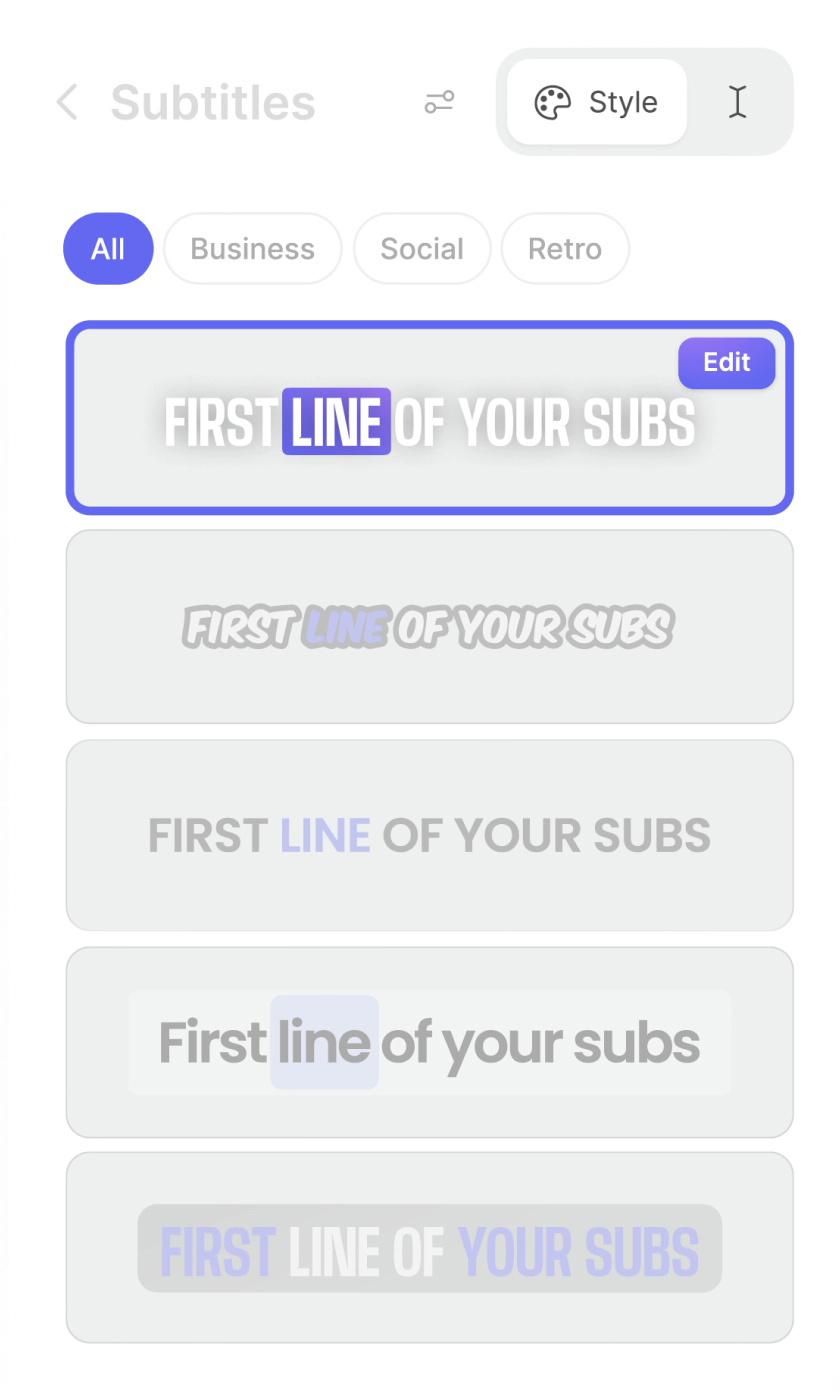Choose the boxed condensed purple-highlight style
The width and height of the screenshot is (840, 1392).
[429, 1248]
